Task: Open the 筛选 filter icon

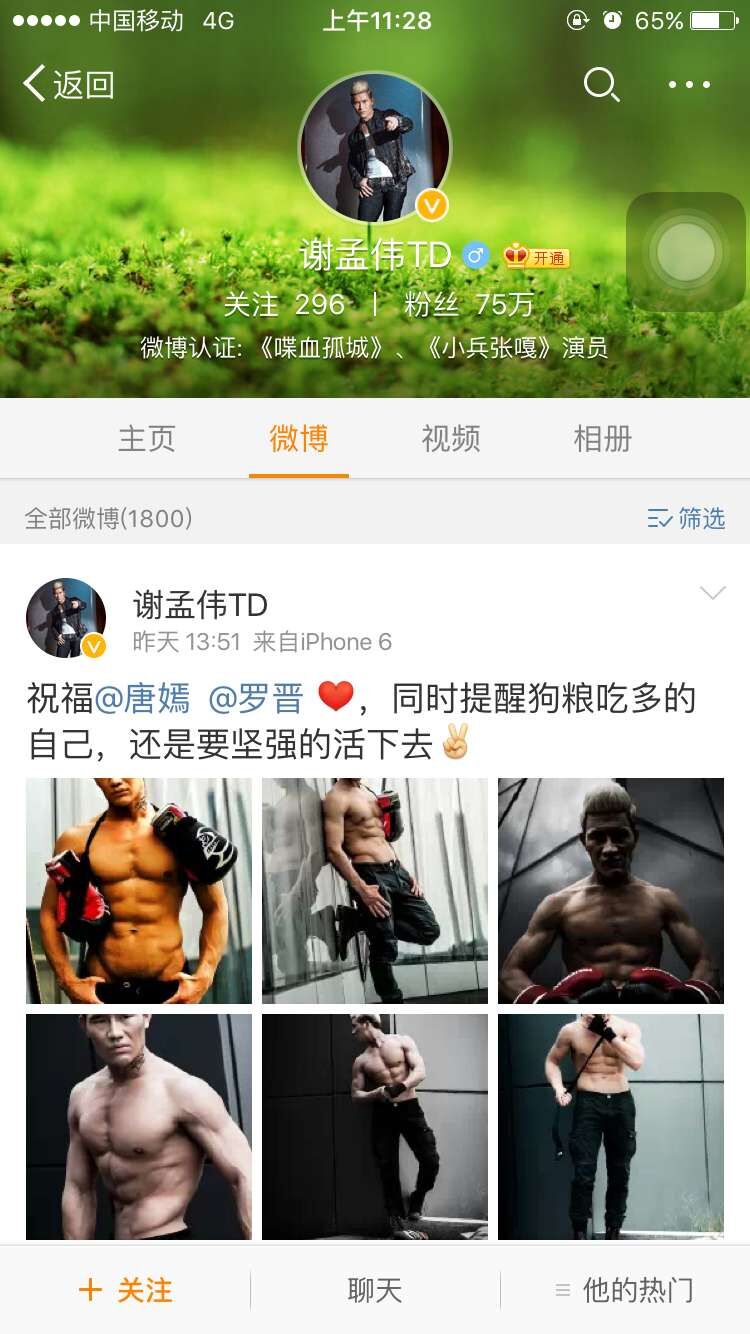Action: pyautogui.click(x=685, y=519)
